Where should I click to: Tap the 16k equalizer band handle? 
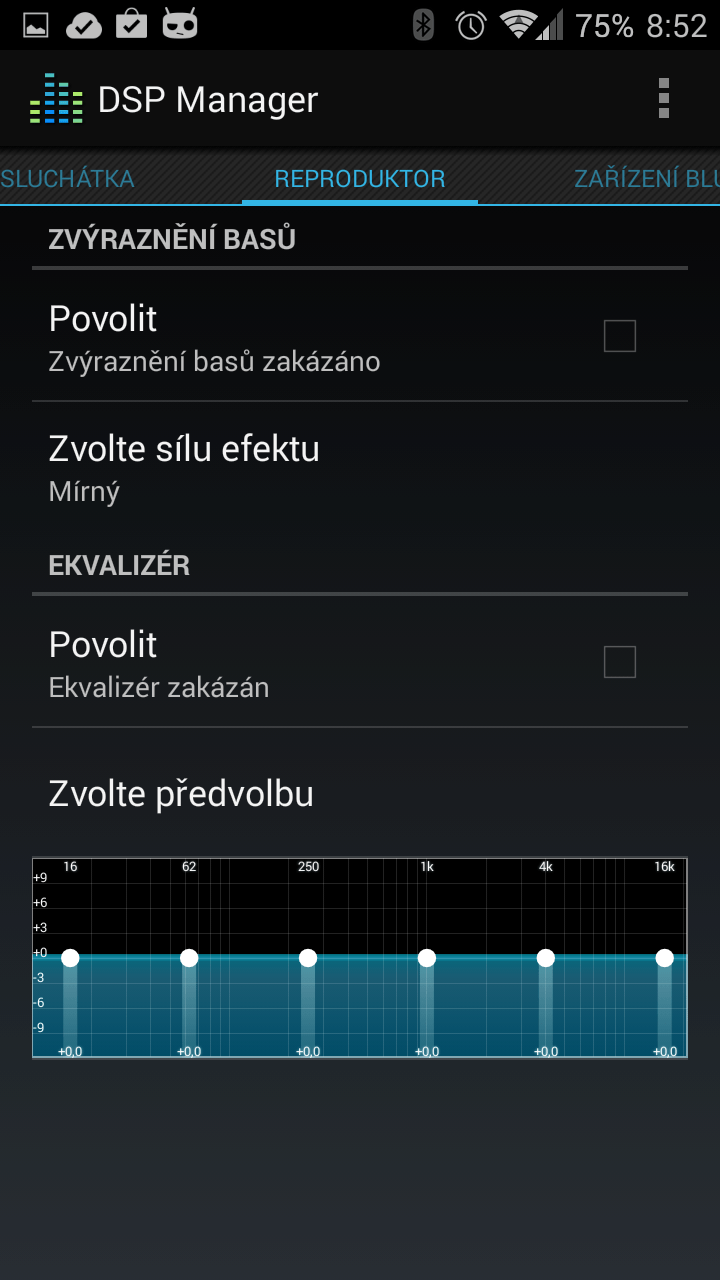click(665, 958)
